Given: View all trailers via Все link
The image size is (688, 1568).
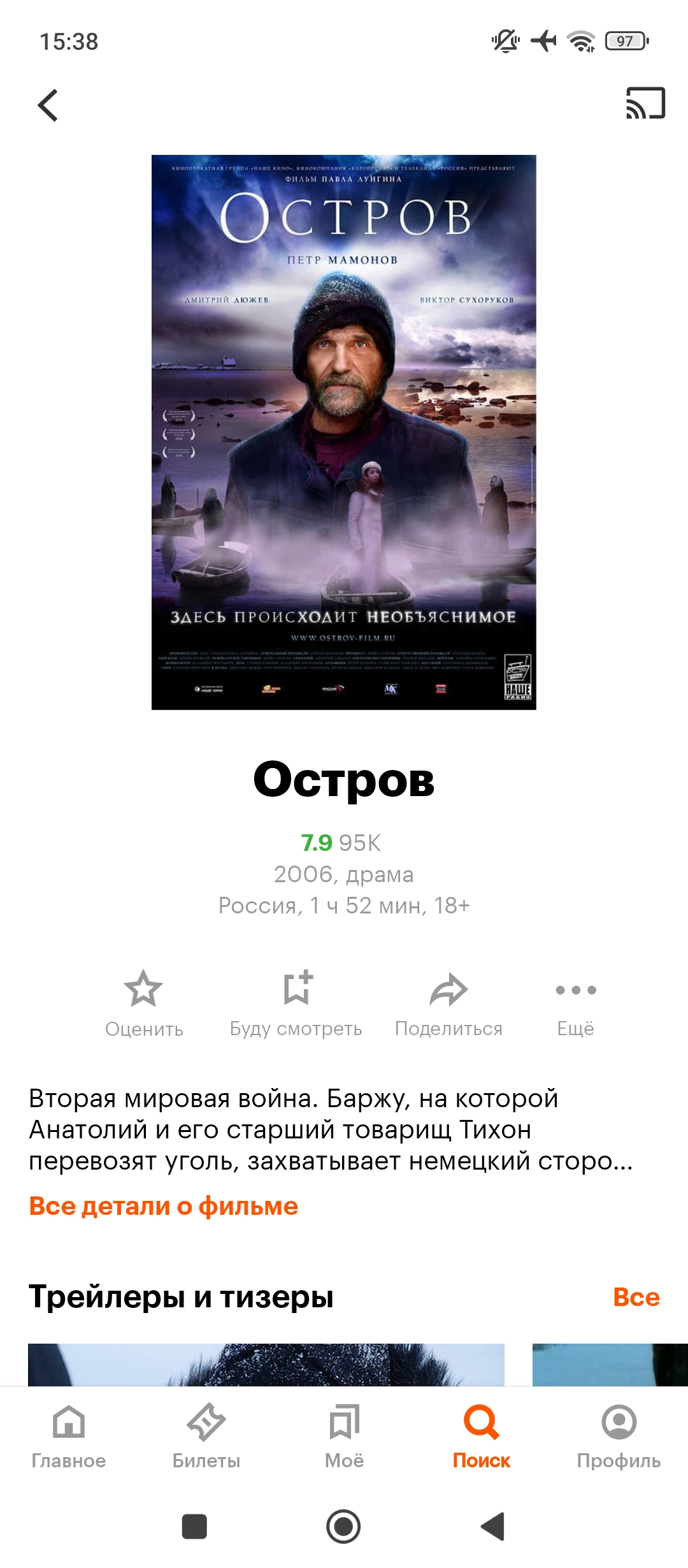Looking at the screenshot, I should (636, 1296).
